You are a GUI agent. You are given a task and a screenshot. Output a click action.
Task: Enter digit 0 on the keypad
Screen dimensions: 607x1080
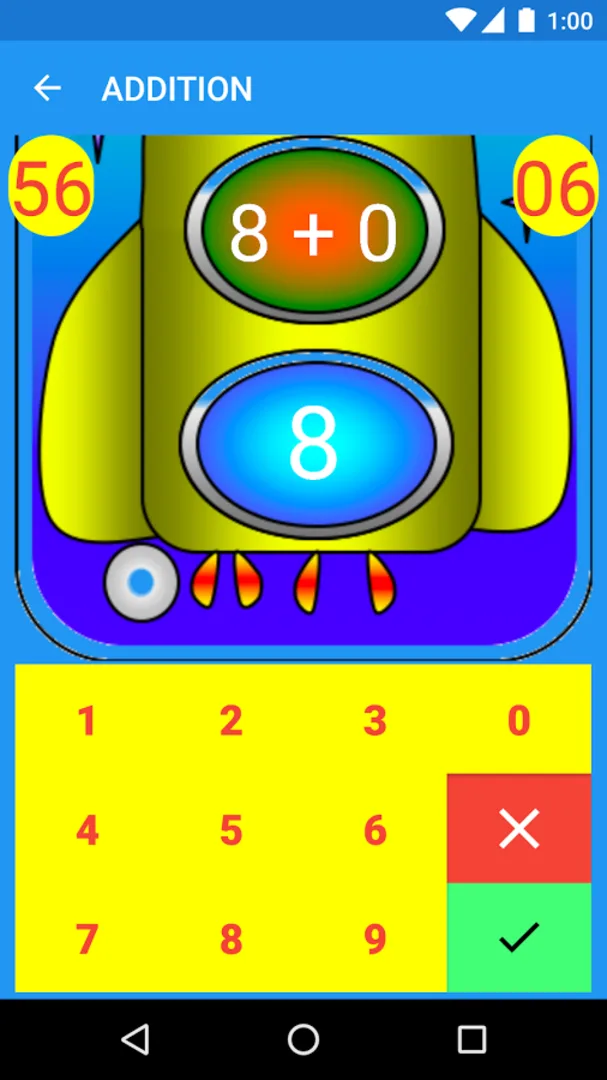518,721
